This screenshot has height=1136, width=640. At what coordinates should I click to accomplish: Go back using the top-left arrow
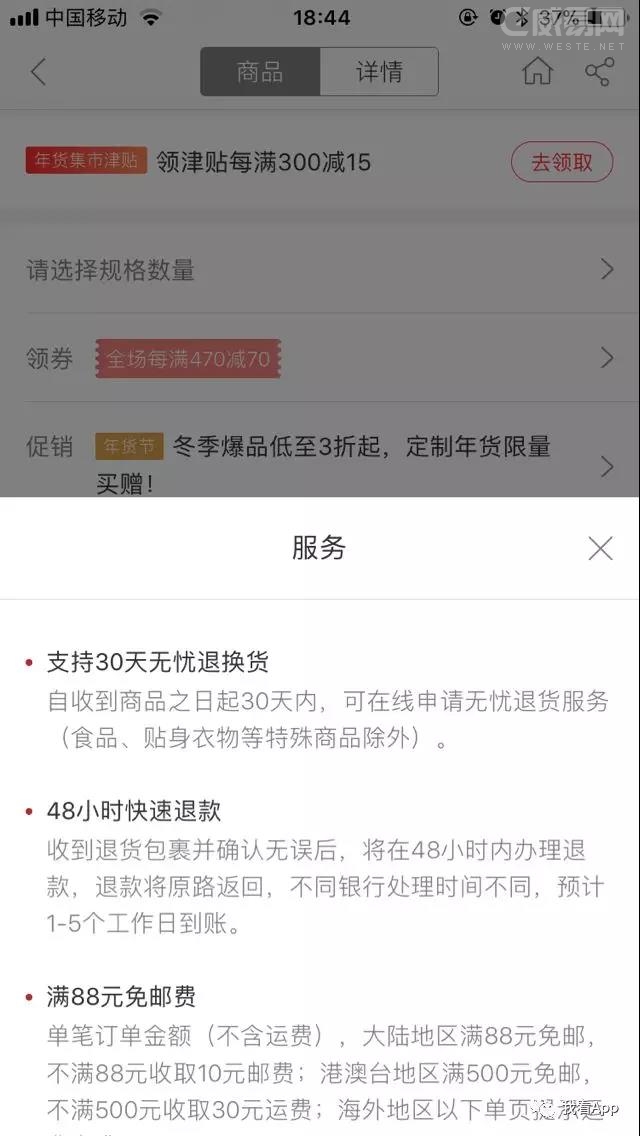point(39,72)
